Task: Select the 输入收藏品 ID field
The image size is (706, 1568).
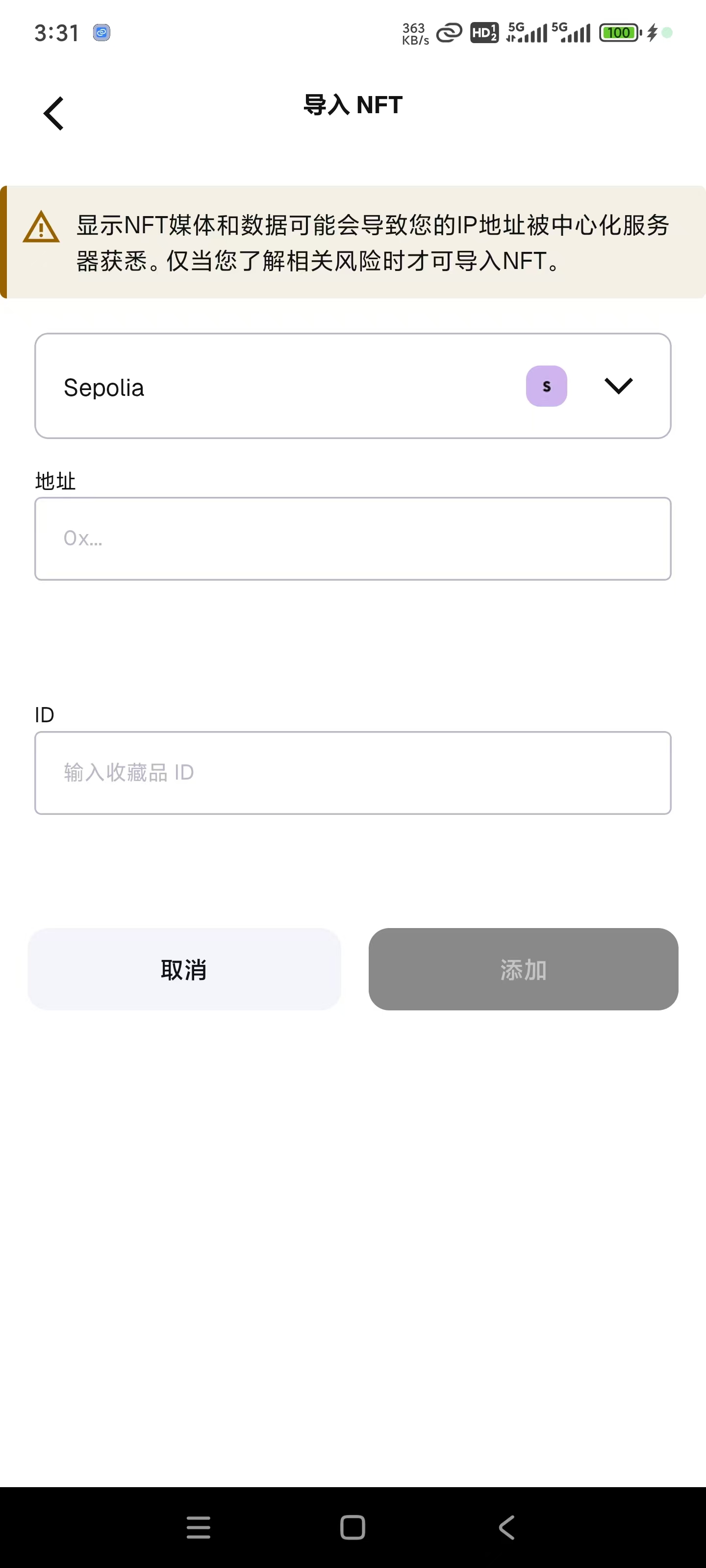Action: point(353,772)
